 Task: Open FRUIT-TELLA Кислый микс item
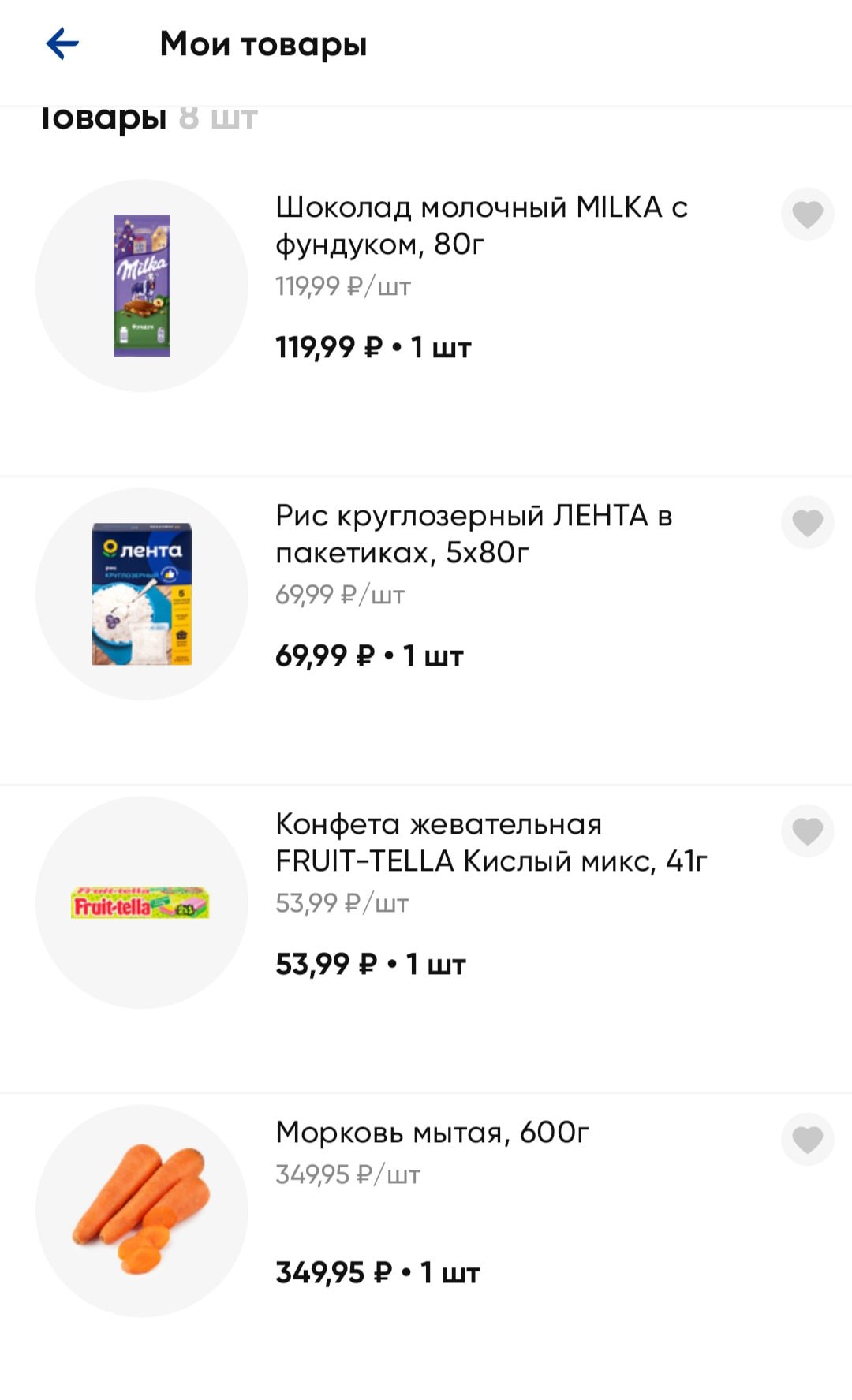point(491,842)
